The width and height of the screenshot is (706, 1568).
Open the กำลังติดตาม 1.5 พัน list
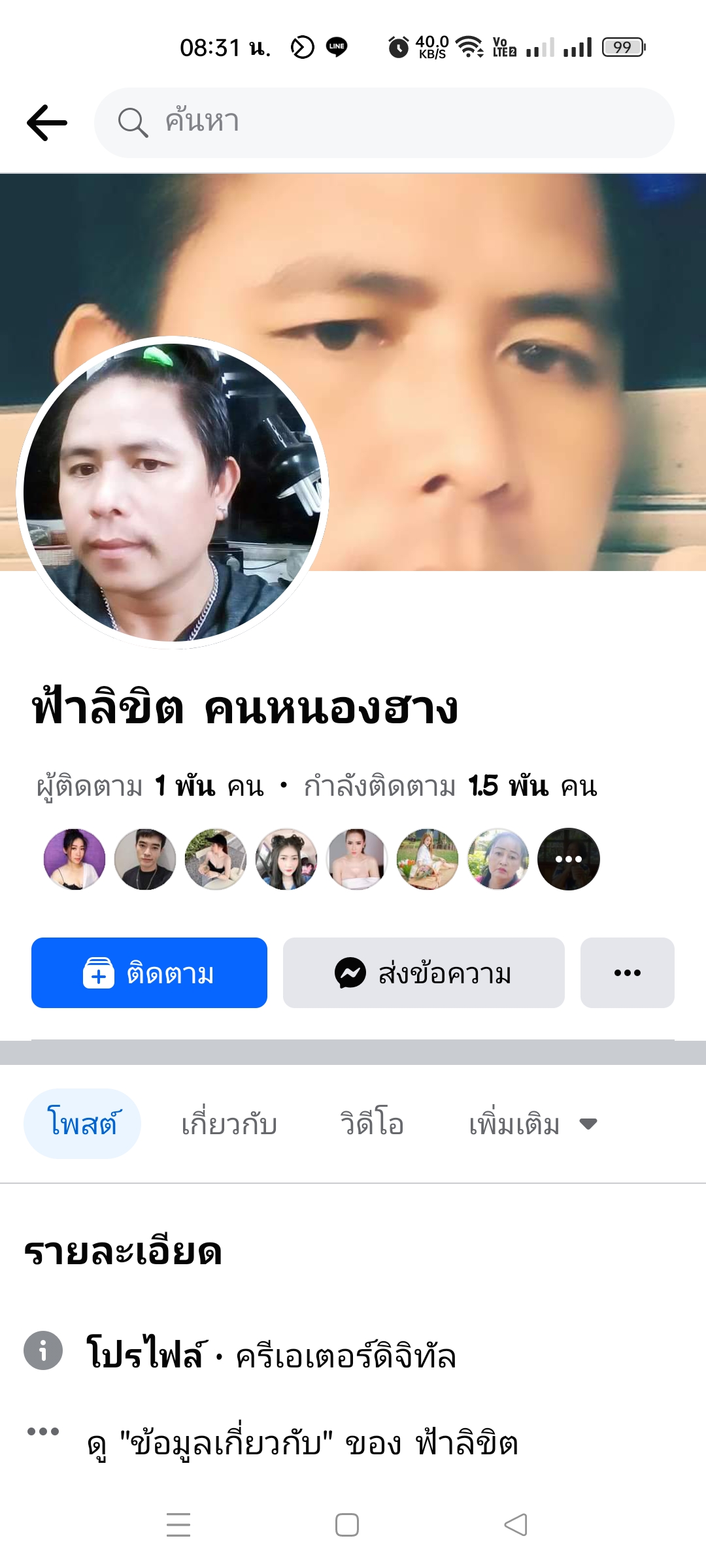coord(450,786)
